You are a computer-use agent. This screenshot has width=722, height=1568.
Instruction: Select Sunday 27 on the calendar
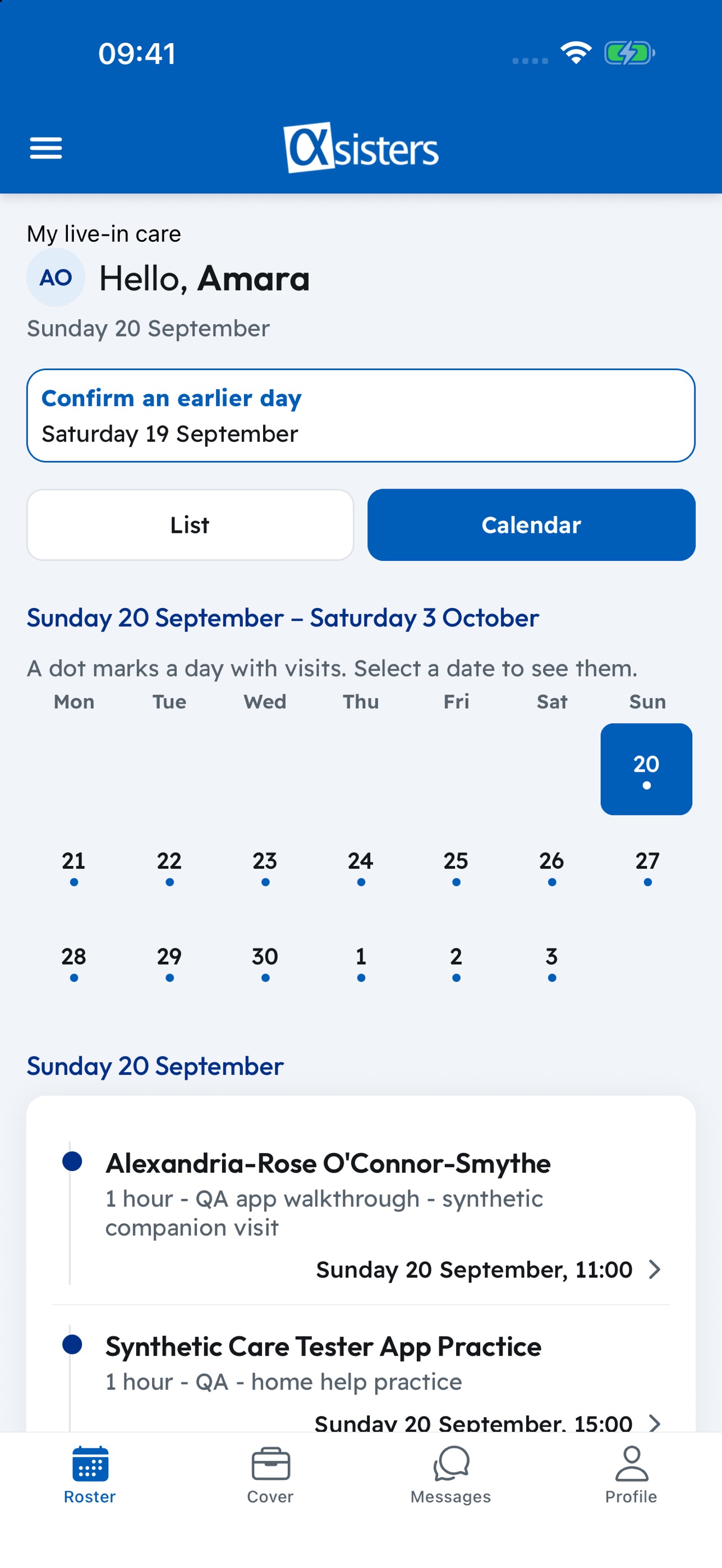647,865
